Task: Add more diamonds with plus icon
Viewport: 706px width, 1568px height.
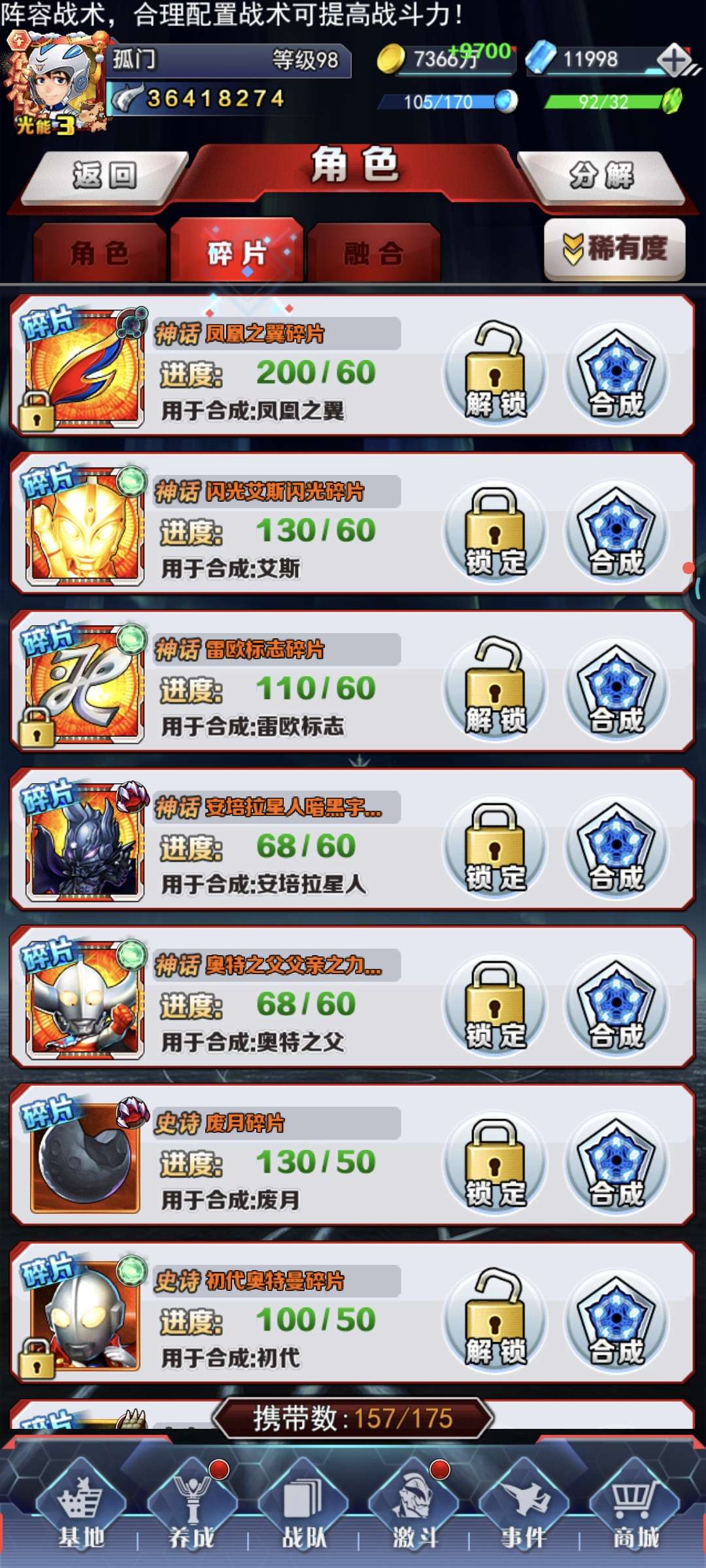Action: coord(675,61)
